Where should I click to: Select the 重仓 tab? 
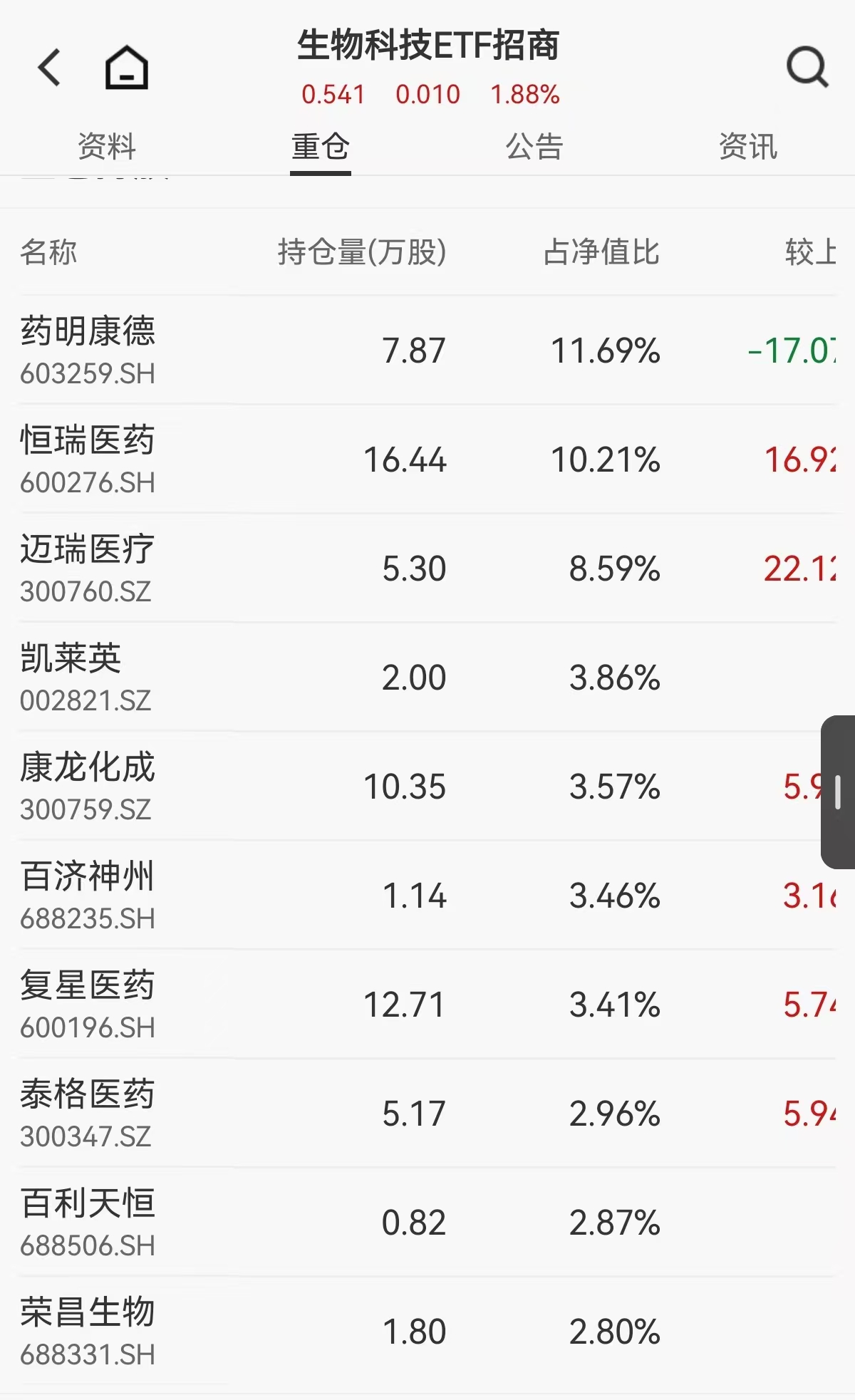(x=321, y=147)
